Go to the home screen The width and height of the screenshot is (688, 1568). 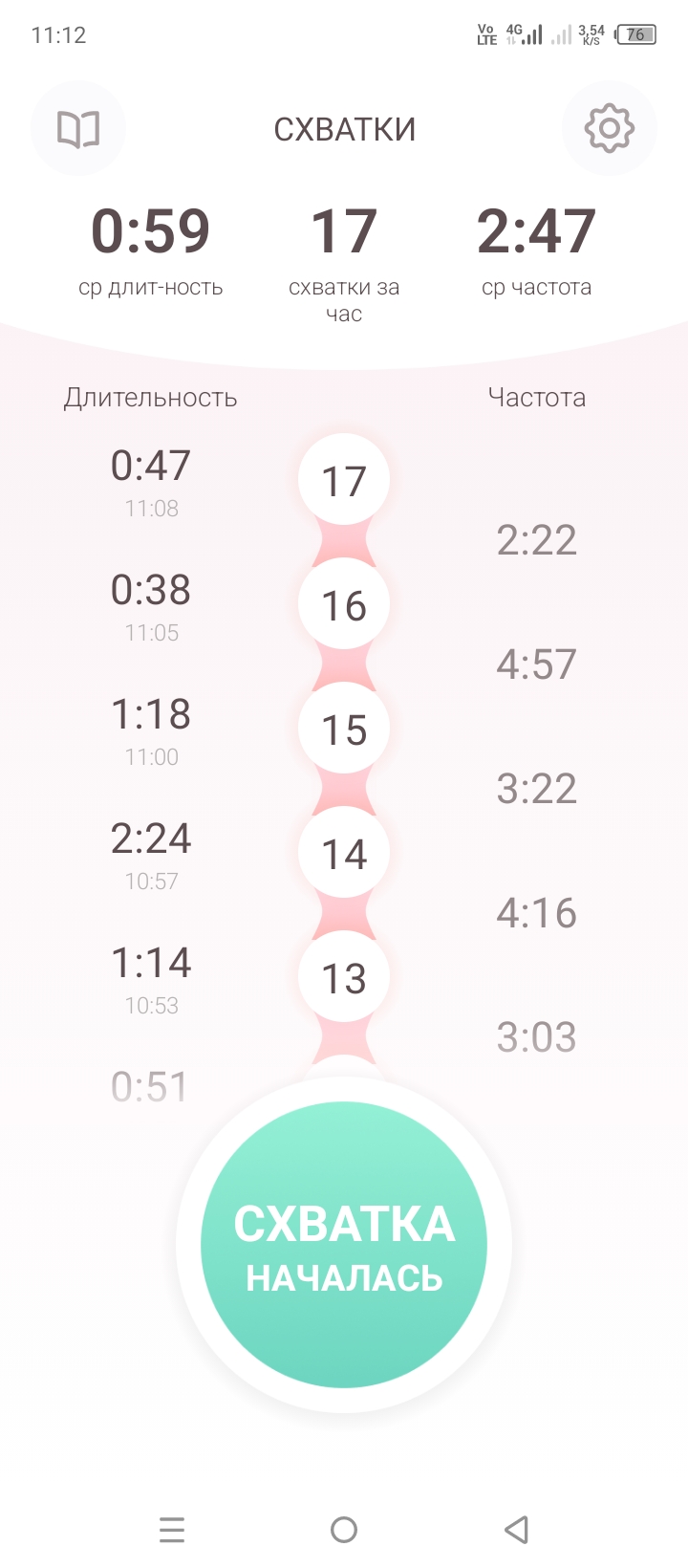tap(344, 1530)
